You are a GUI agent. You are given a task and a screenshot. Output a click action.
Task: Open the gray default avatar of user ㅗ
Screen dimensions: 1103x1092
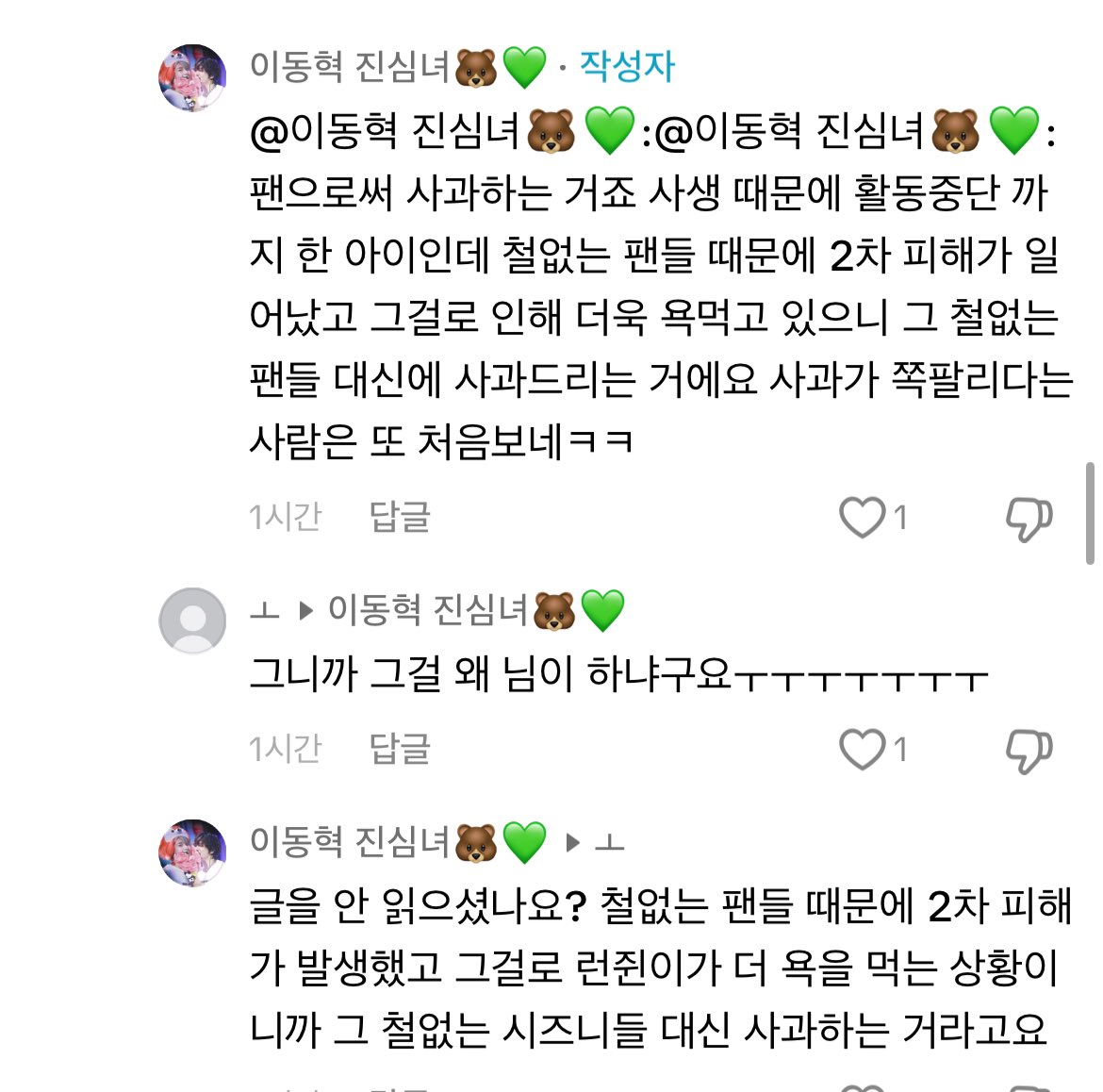193,620
